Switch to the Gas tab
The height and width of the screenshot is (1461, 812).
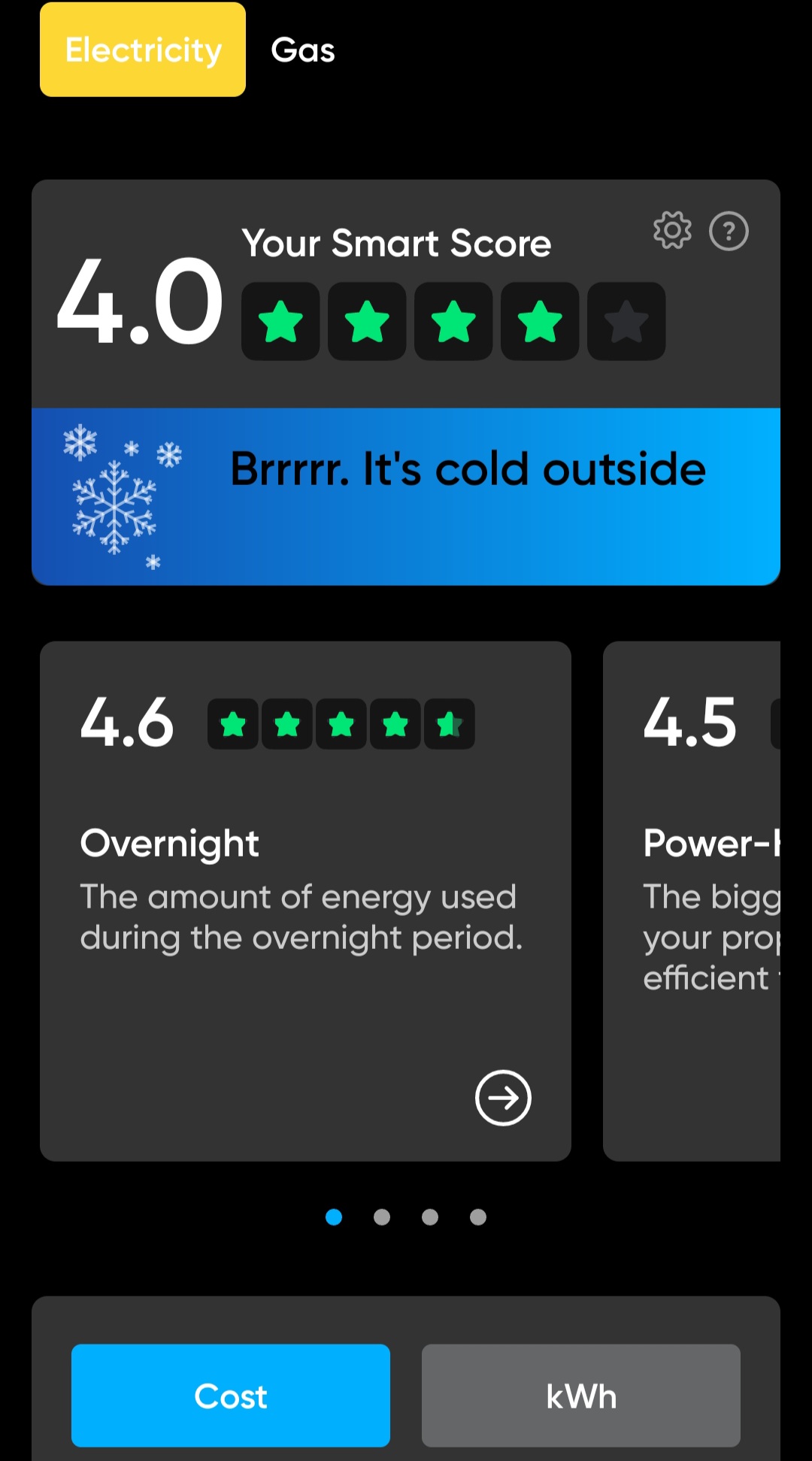coord(303,50)
